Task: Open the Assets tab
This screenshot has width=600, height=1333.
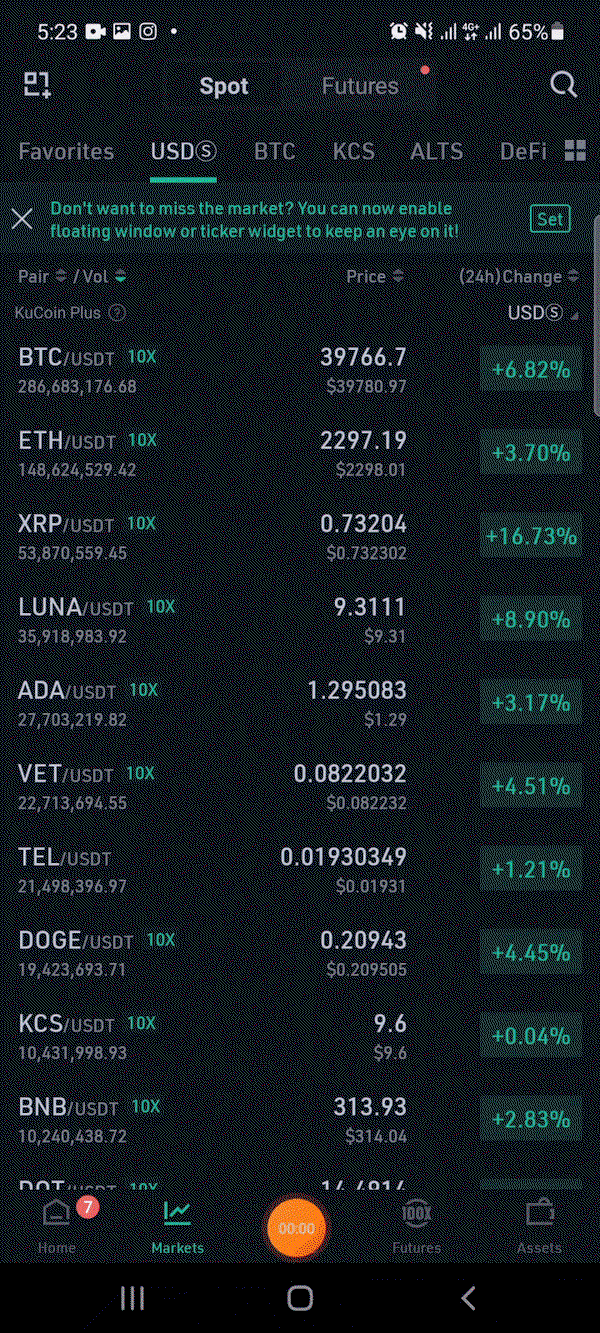Action: 539,1226
